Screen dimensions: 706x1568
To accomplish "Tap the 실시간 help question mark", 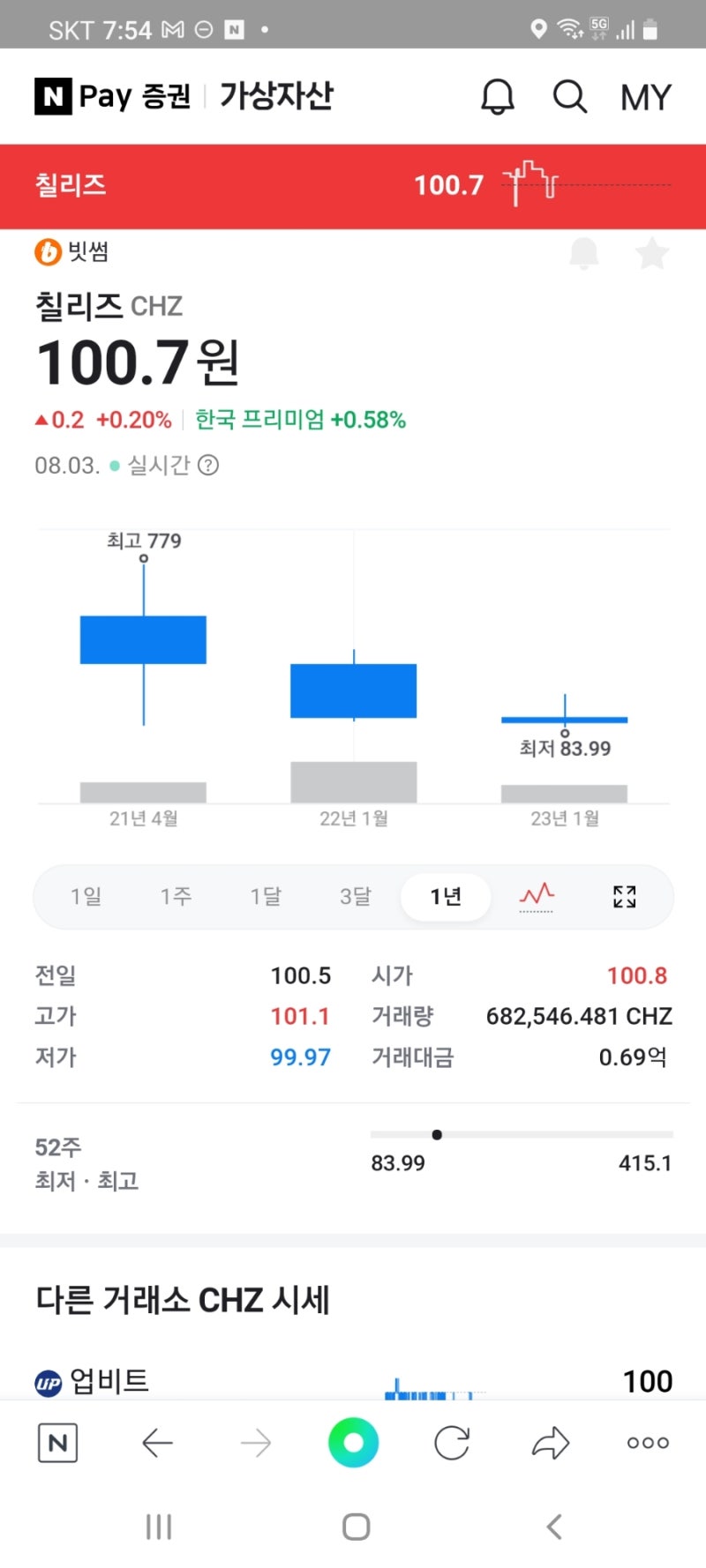I will click(x=208, y=465).
